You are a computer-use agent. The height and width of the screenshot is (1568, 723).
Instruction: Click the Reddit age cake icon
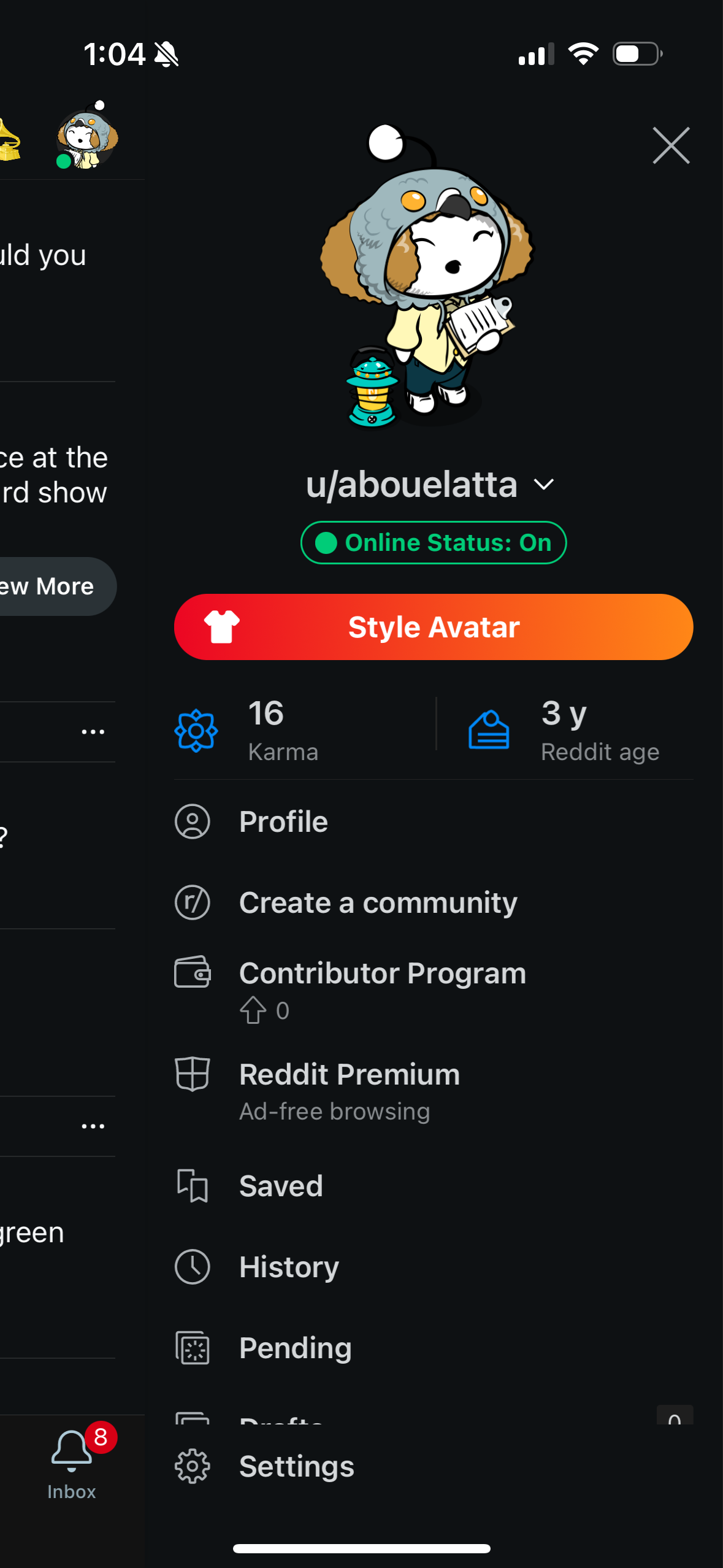[489, 731]
